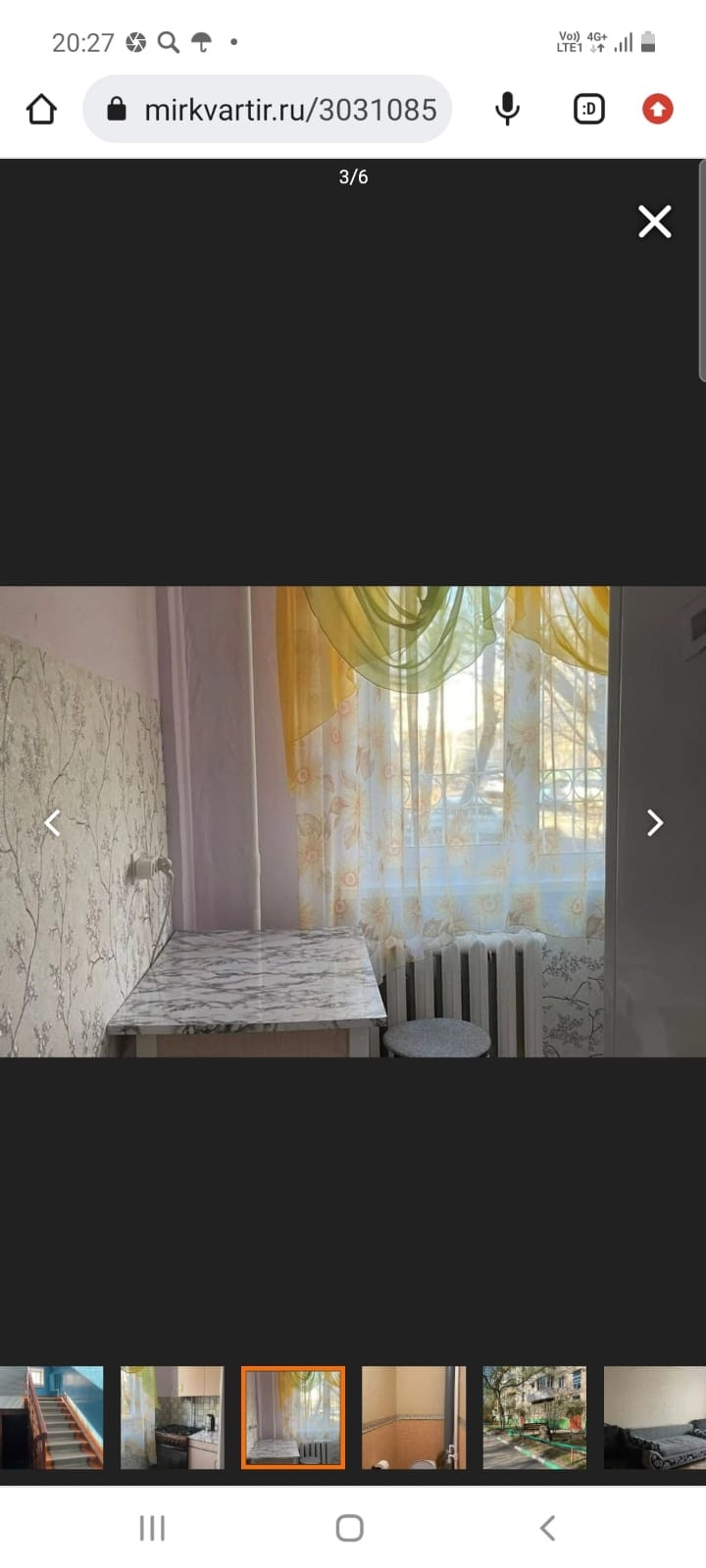
Task: Go to the next photo
Action: pos(655,822)
